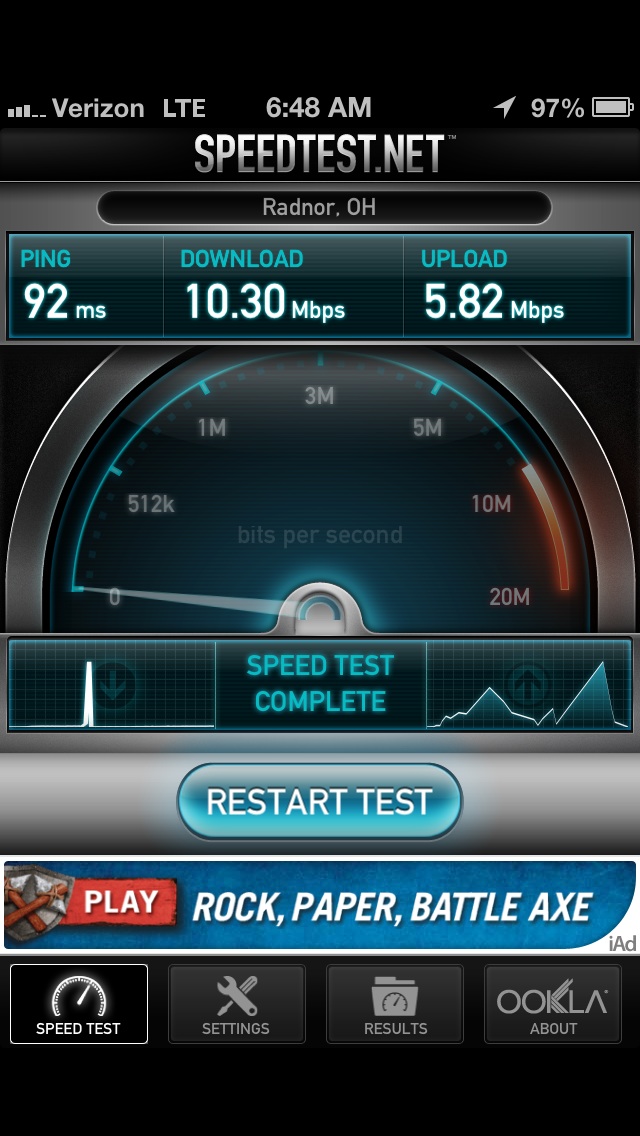Switch to the Settings tab
The image size is (640, 1136).
[236, 1003]
